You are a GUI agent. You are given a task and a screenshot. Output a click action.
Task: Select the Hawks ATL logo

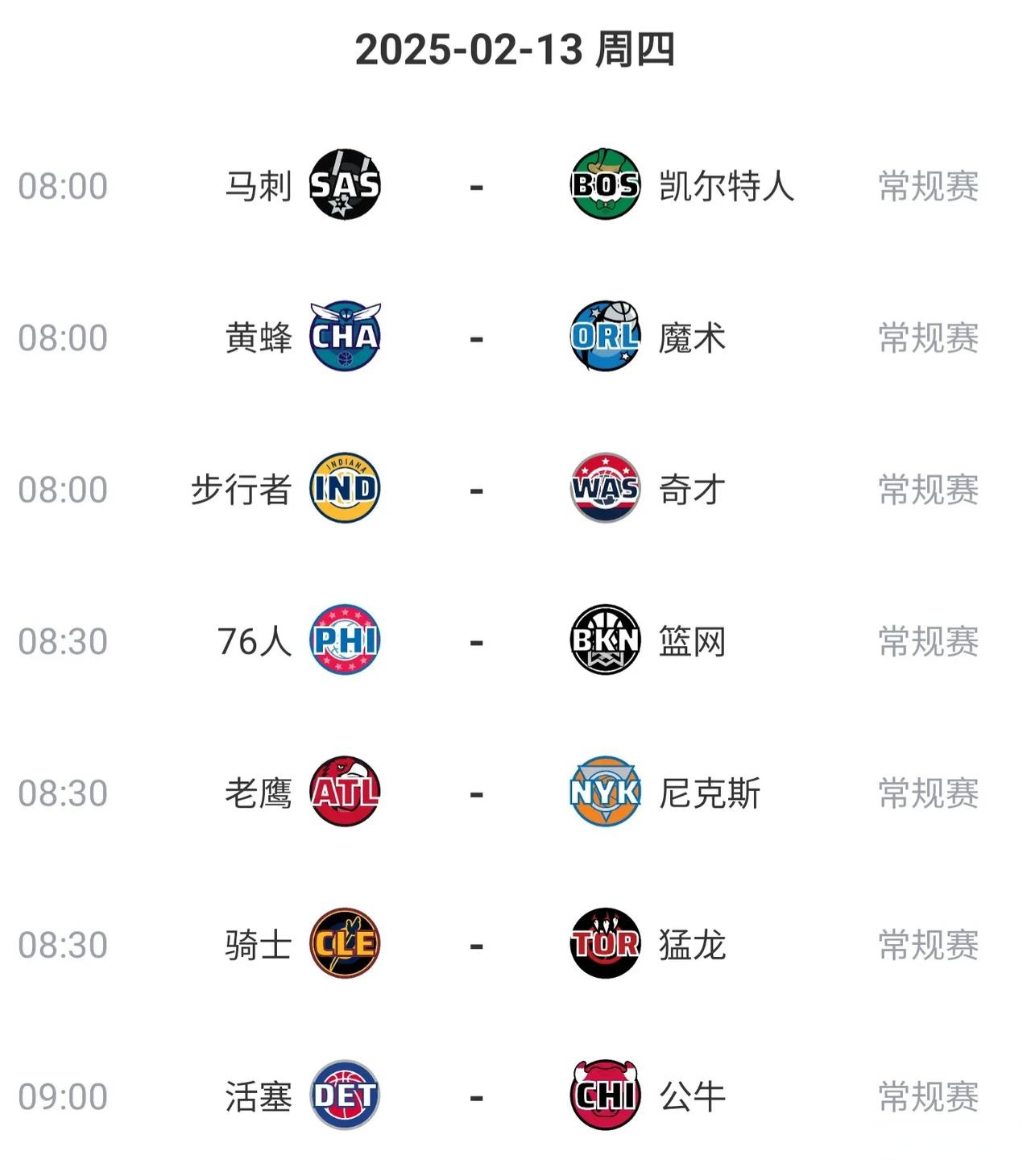[x=345, y=793]
